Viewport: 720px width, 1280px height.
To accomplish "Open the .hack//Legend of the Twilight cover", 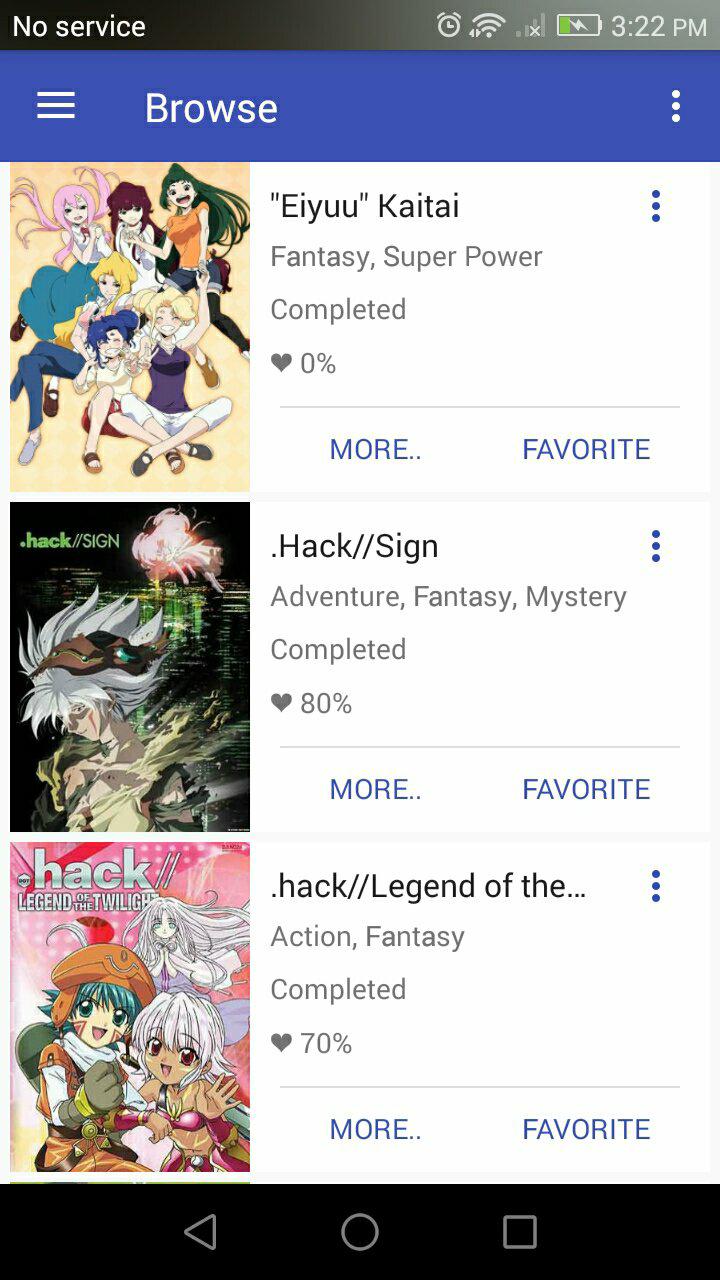I will pos(130,1006).
